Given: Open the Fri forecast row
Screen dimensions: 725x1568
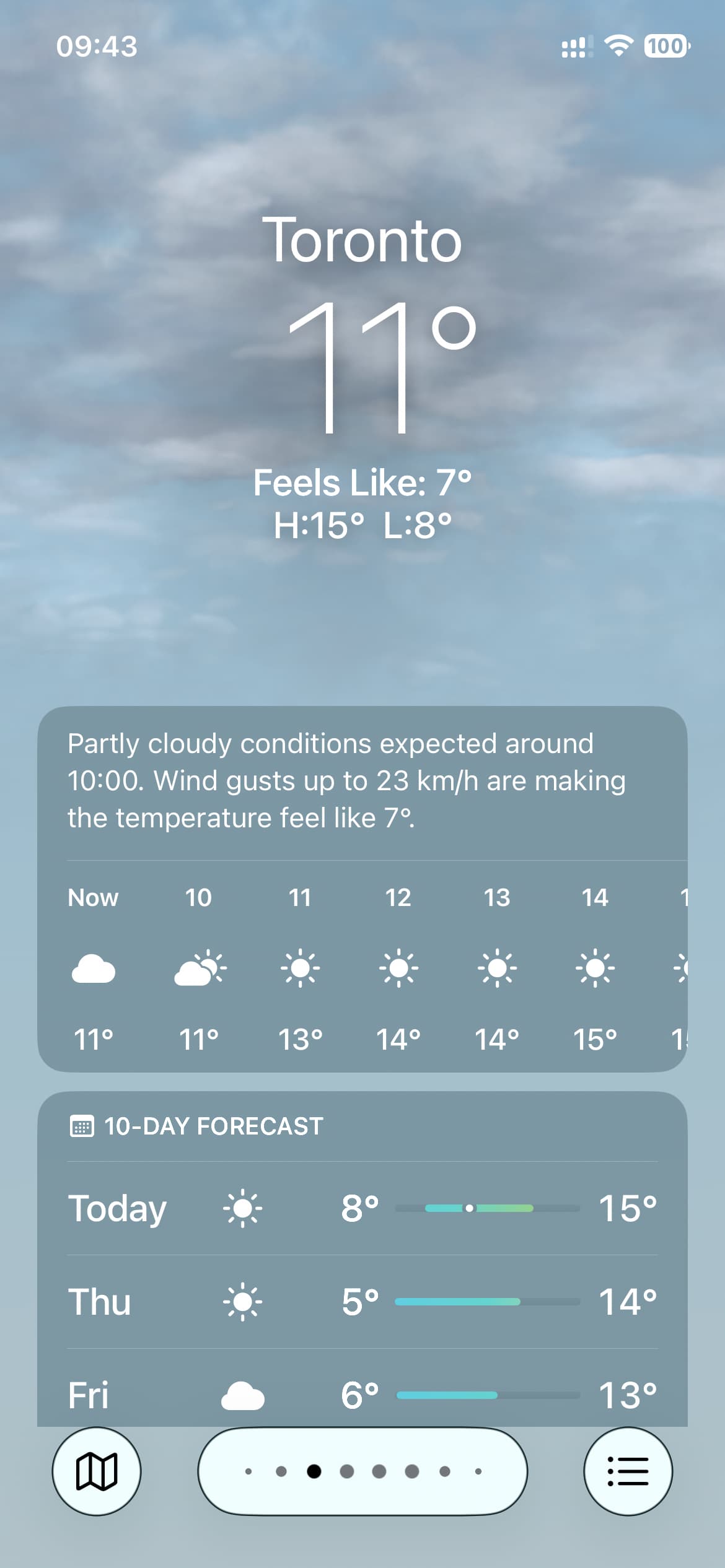Looking at the screenshot, I should coord(362,1395).
